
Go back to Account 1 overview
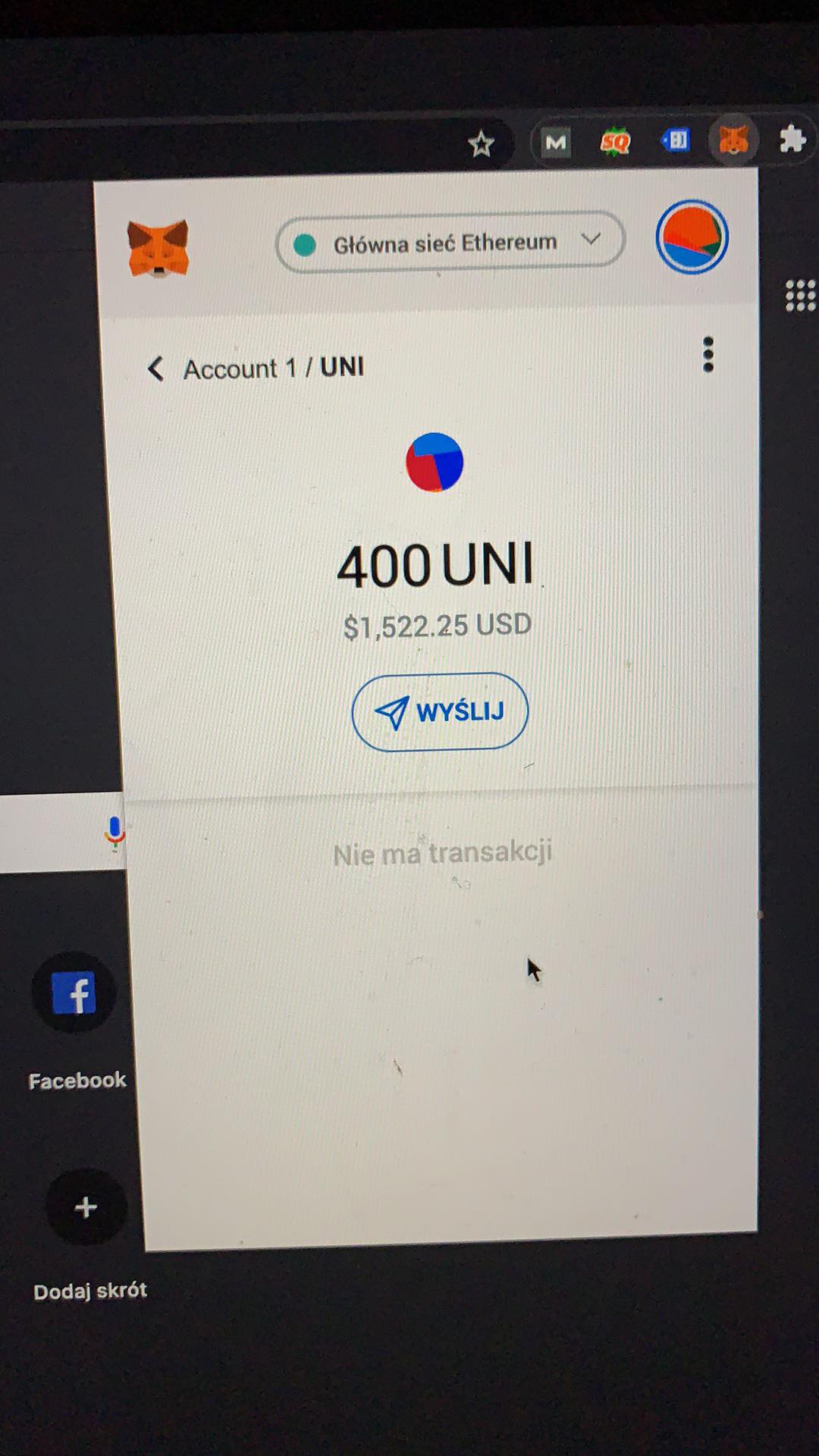[x=156, y=369]
